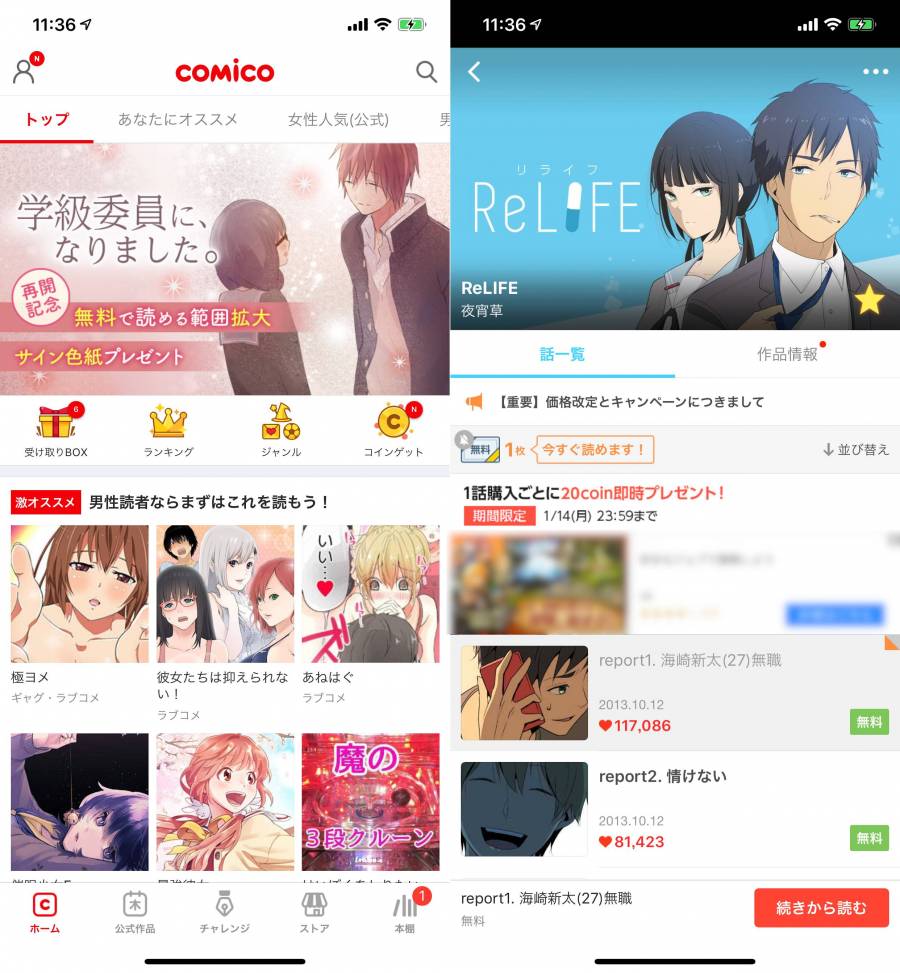Switch to the ストア bottom tab
The height and width of the screenshot is (973, 900).
tap(315, 911)
